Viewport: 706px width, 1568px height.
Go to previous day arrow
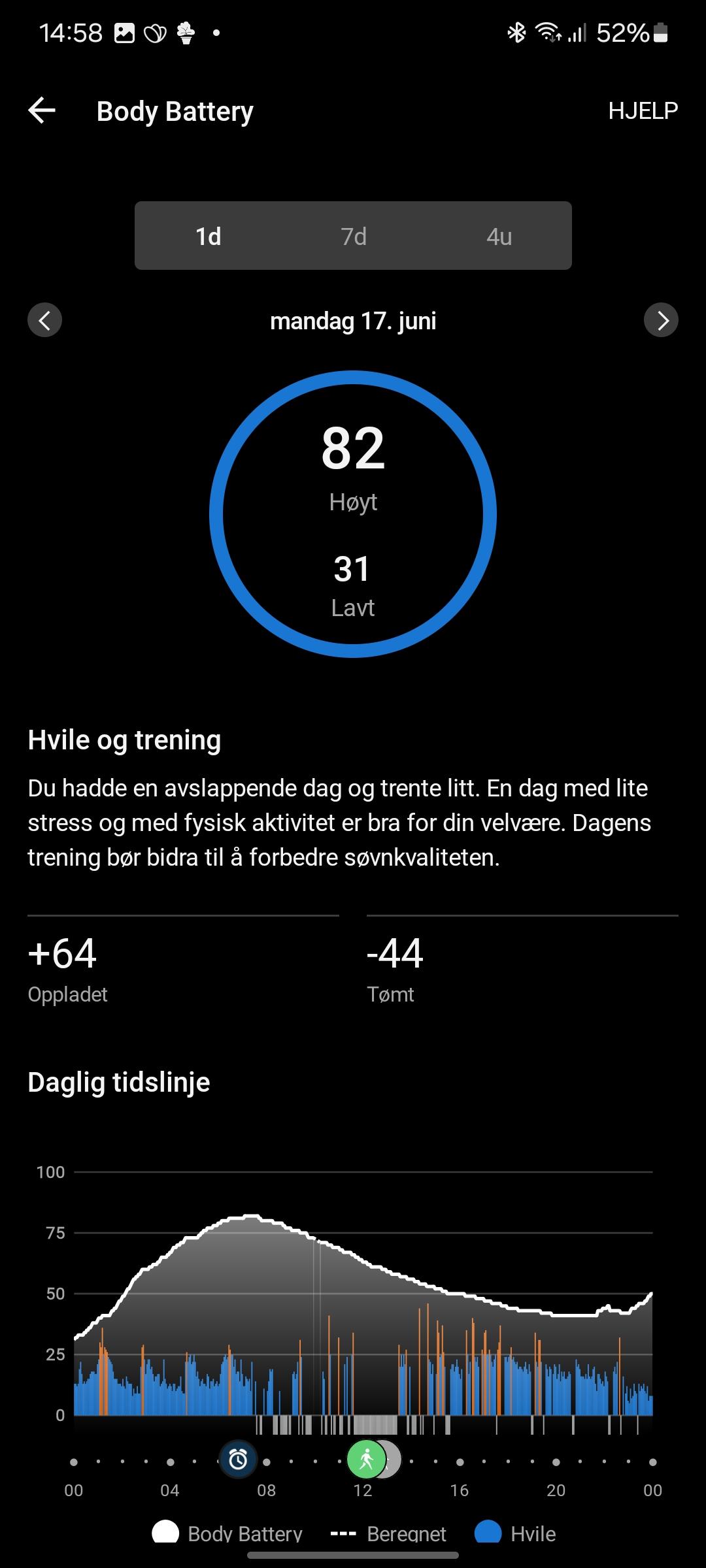click(44, 320)
